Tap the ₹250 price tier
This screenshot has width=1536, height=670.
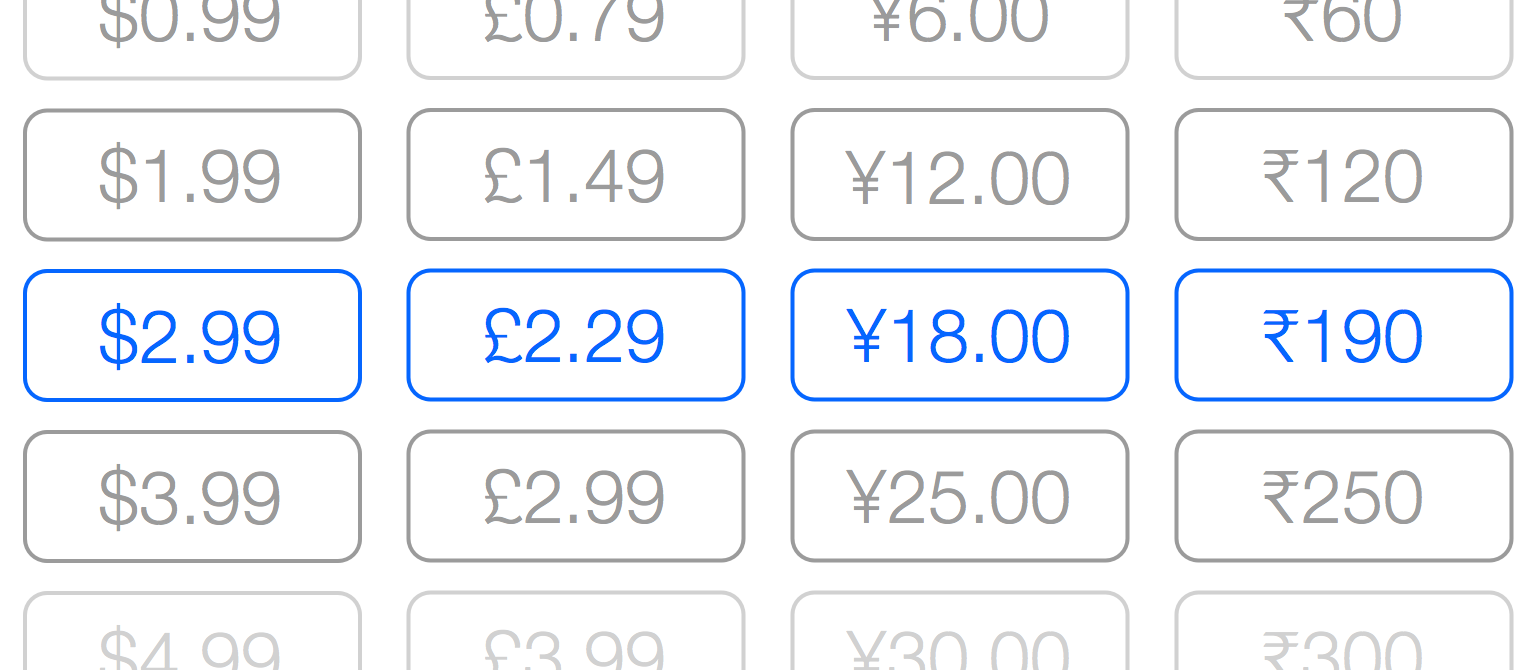tap(1343, 496)
